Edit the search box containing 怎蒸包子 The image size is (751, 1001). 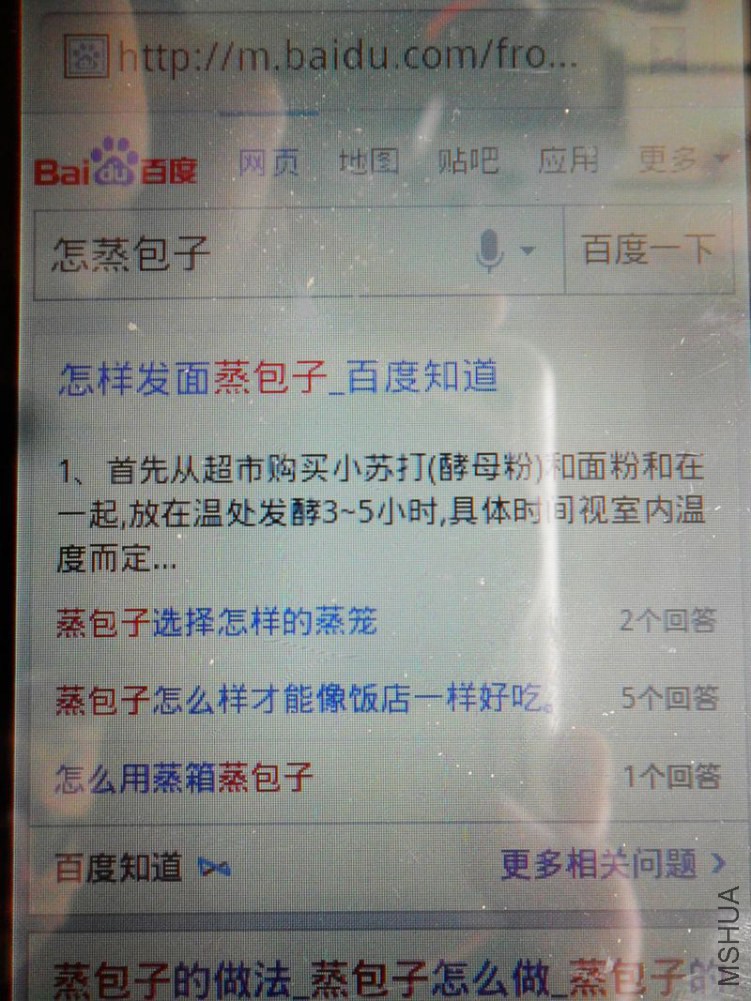(x=250, y=252)
